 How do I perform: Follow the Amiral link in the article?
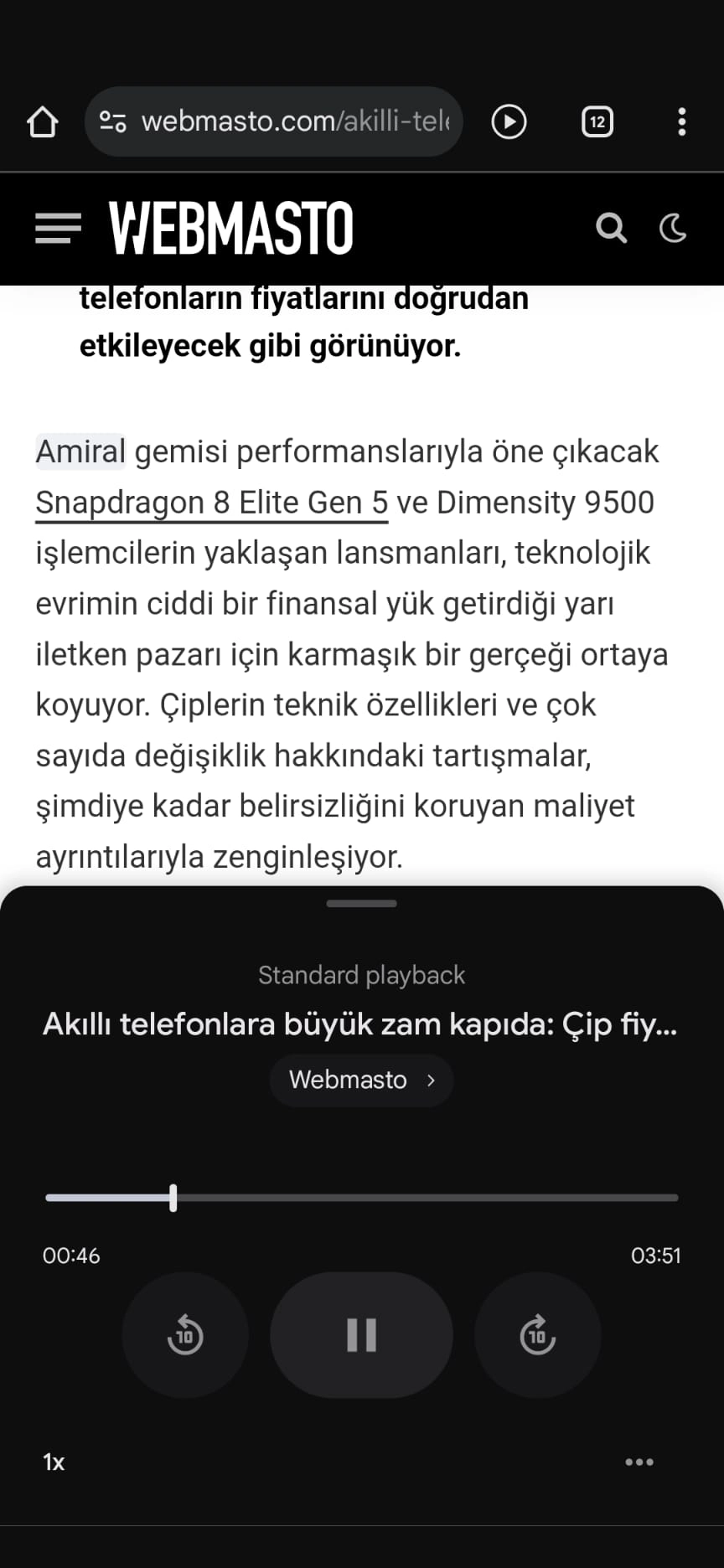(80, 451)
